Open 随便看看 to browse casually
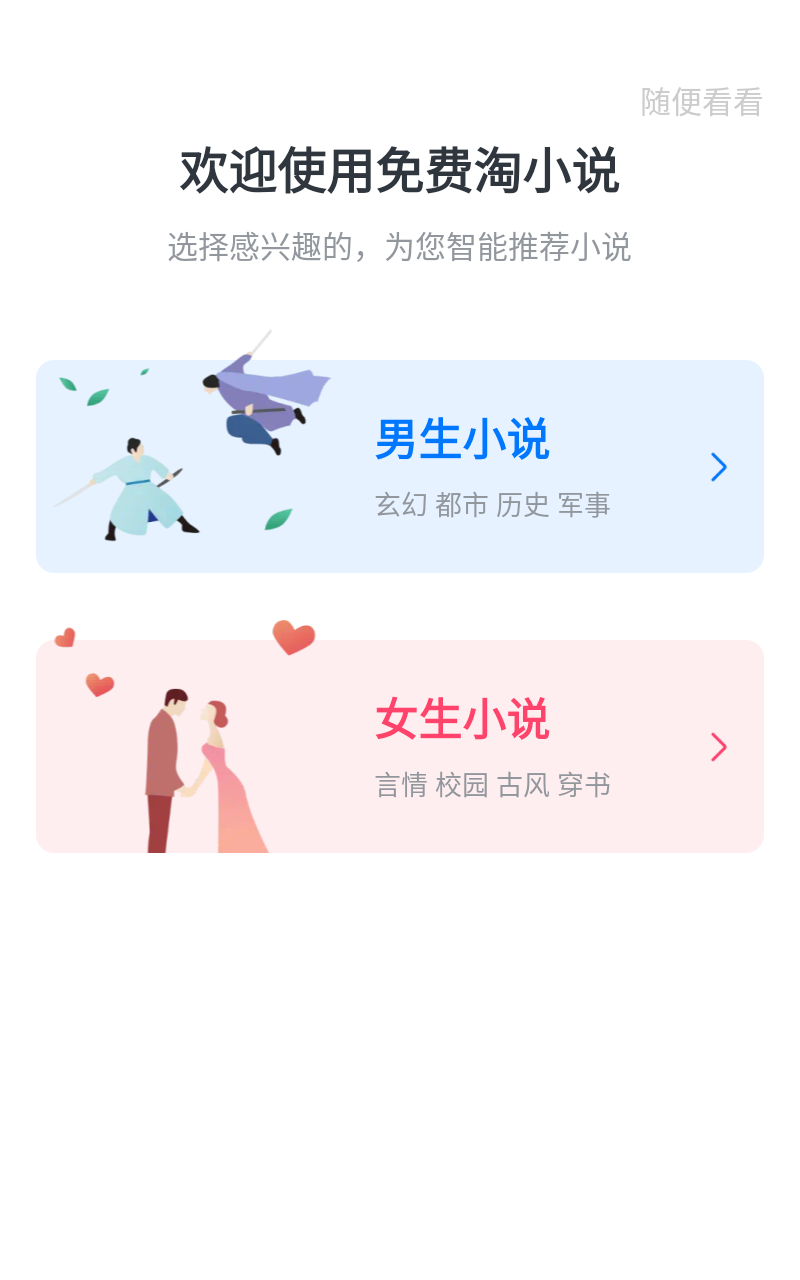 [702, 101]
